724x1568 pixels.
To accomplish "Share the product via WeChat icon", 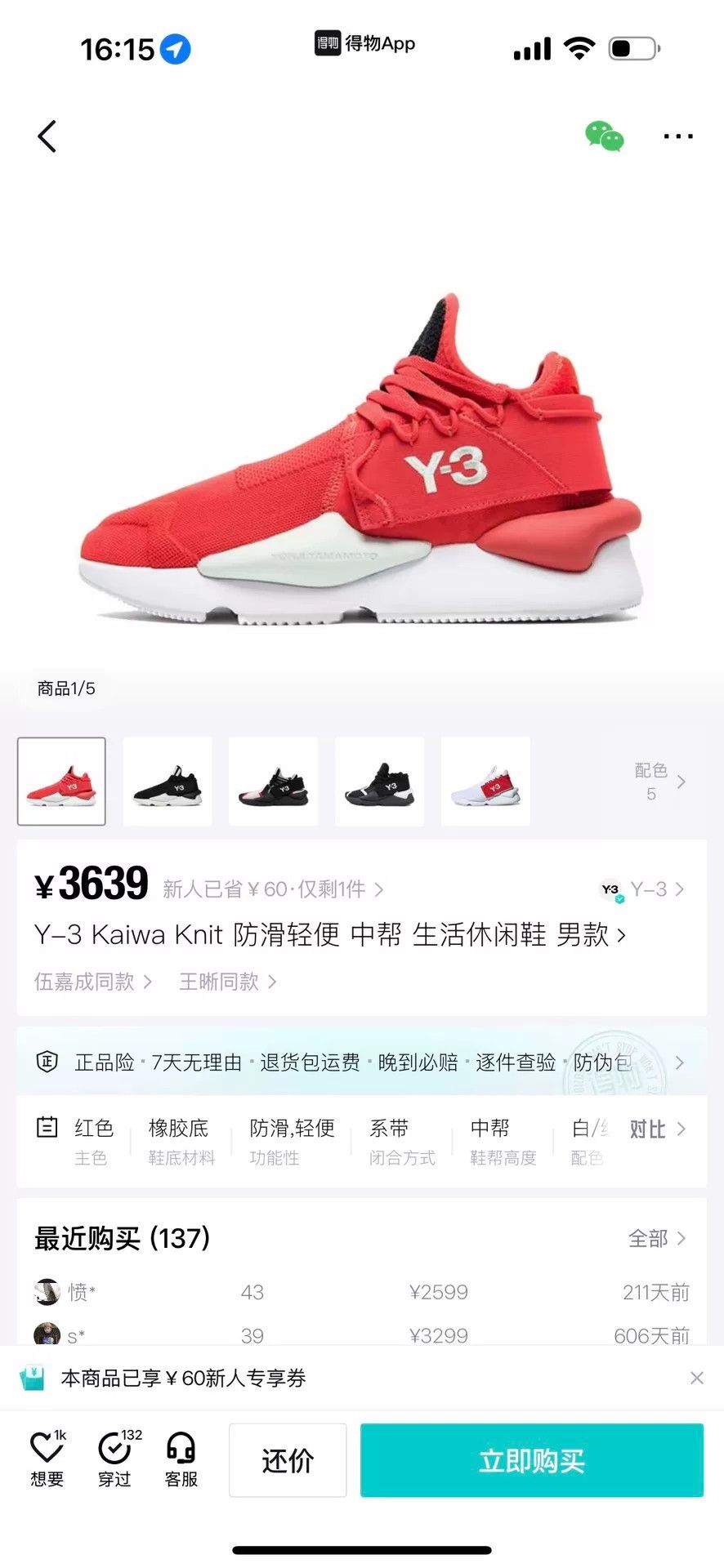I will click(604, 136).
